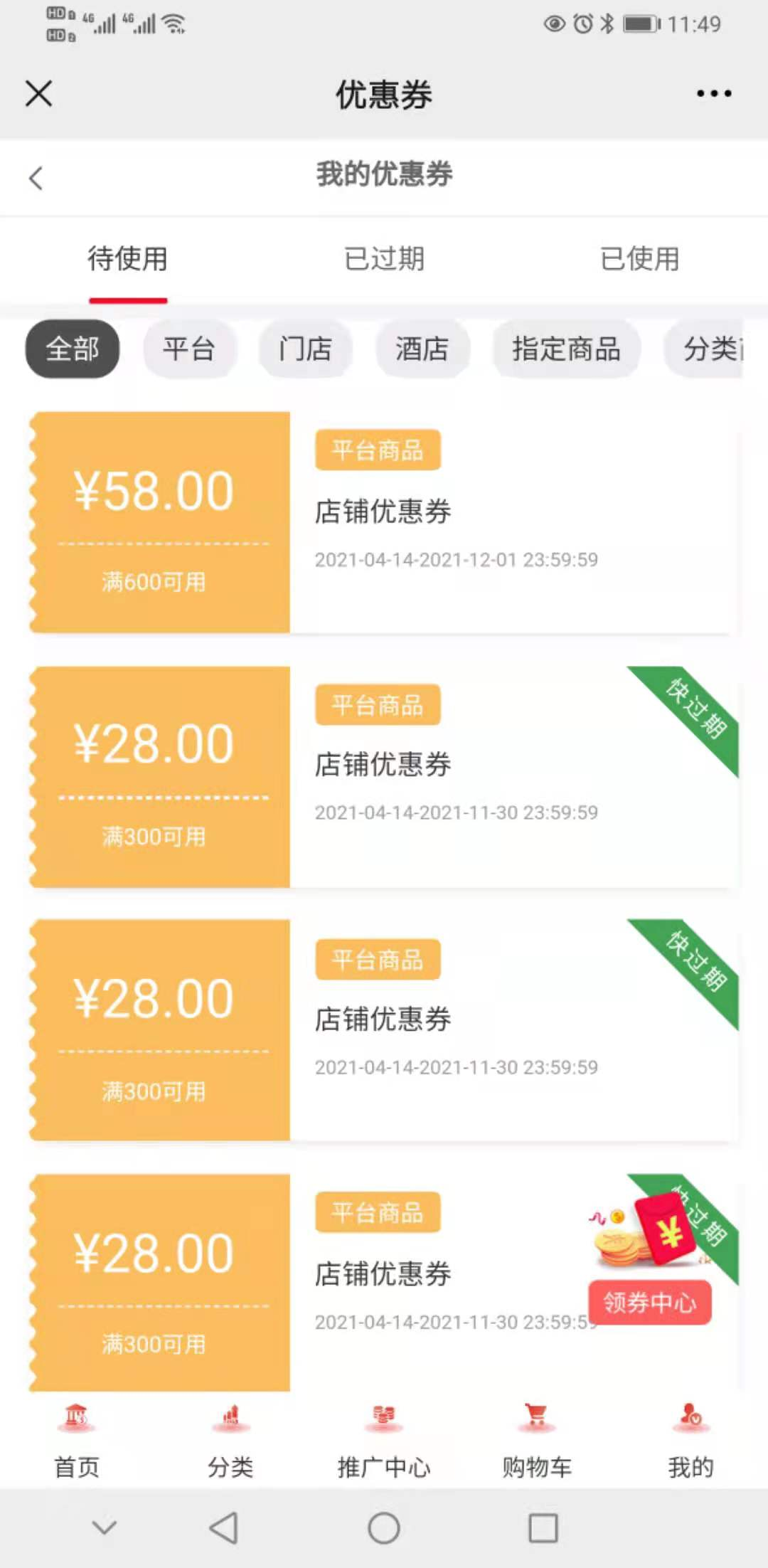Filter coupons by 指定商品
This screenshot has width=768, height=1568.
click(x=566, y=349)
